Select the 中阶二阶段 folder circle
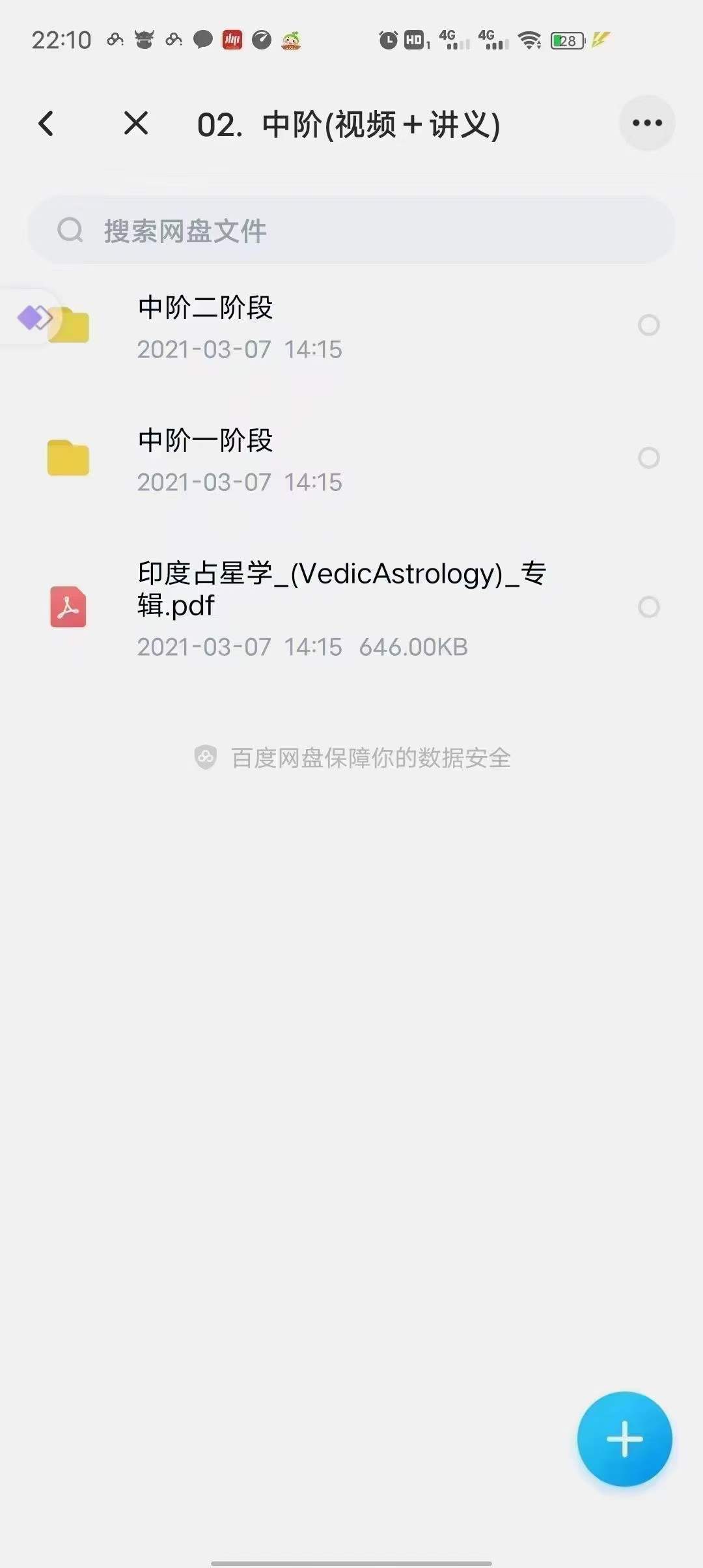Screen dimensions: 703x1568 648,325
